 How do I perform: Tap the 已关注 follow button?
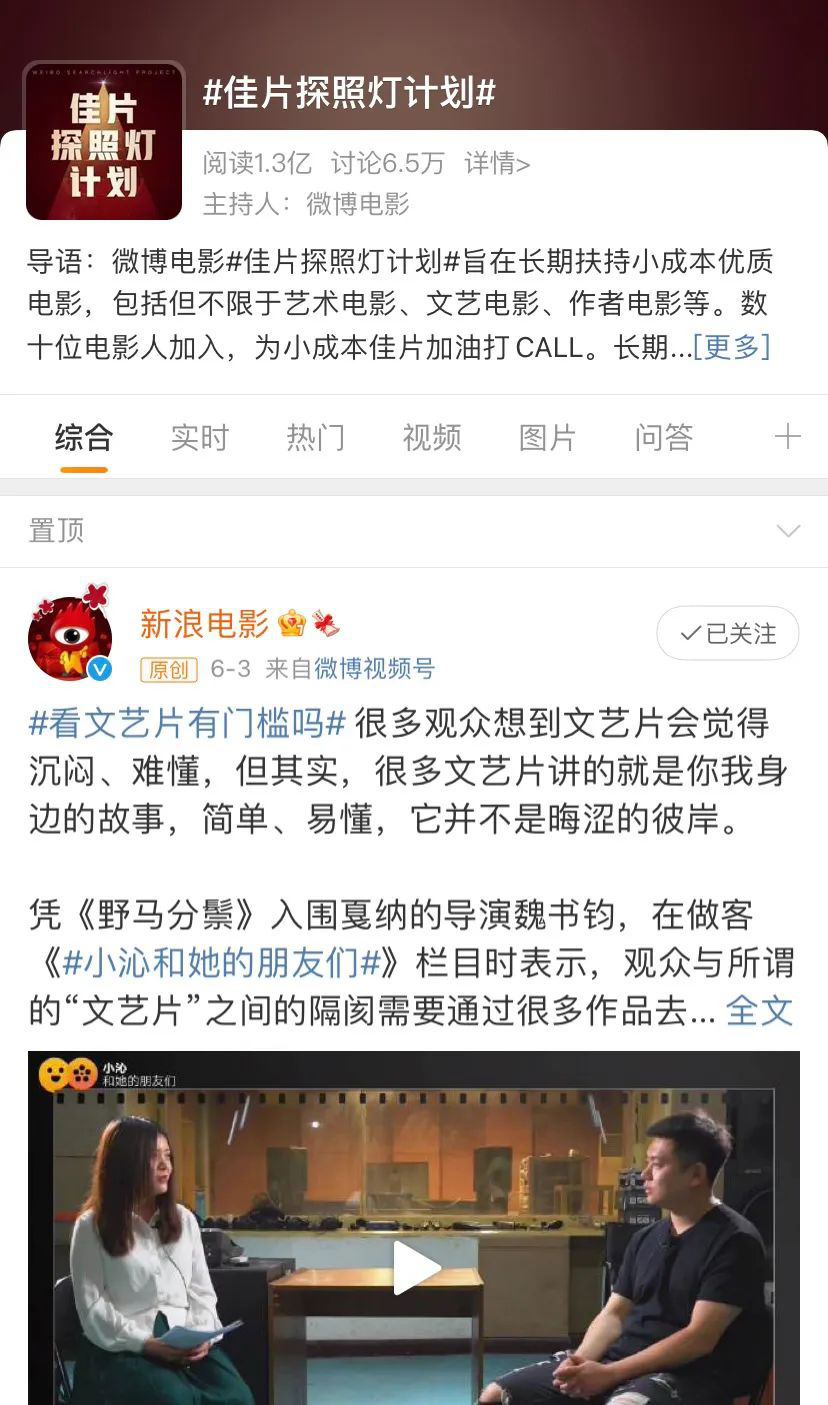728,633
